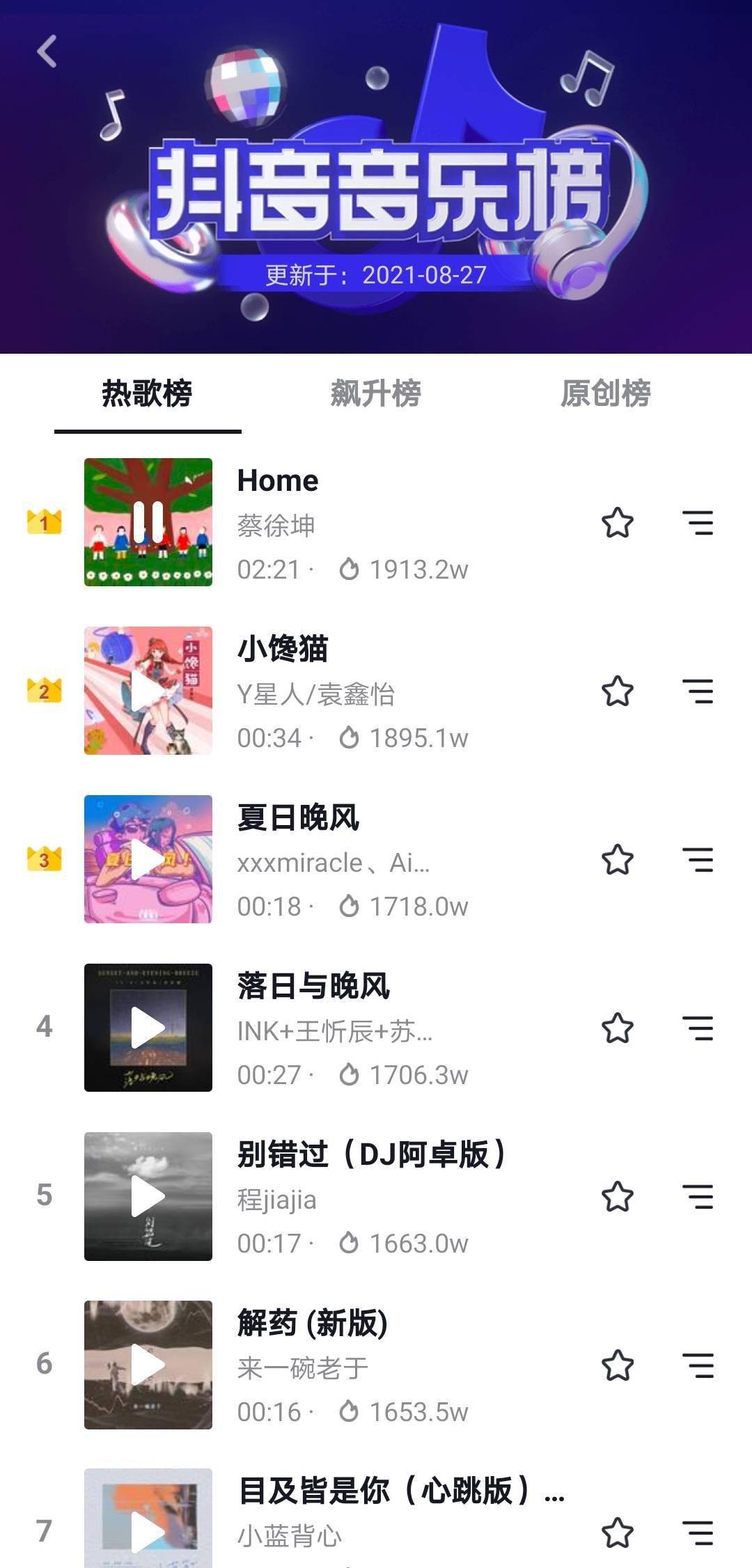752x1568 pixels.
Task: Open the menu icon for 别错过（DJ阿卓版）
Action: click(x=698, y=1197)
